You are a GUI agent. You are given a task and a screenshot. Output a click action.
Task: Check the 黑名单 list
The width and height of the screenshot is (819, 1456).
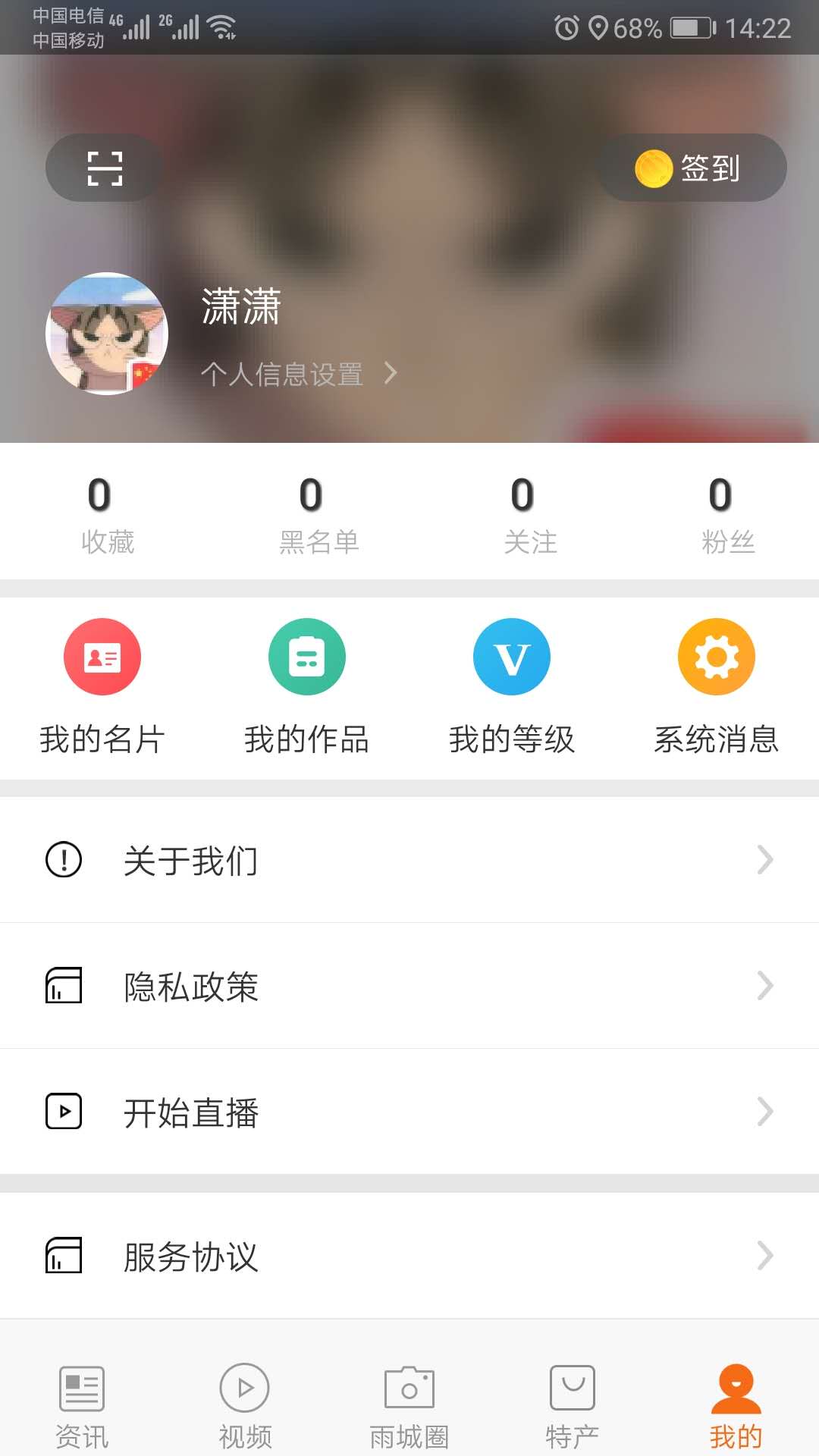coord(307,512)
